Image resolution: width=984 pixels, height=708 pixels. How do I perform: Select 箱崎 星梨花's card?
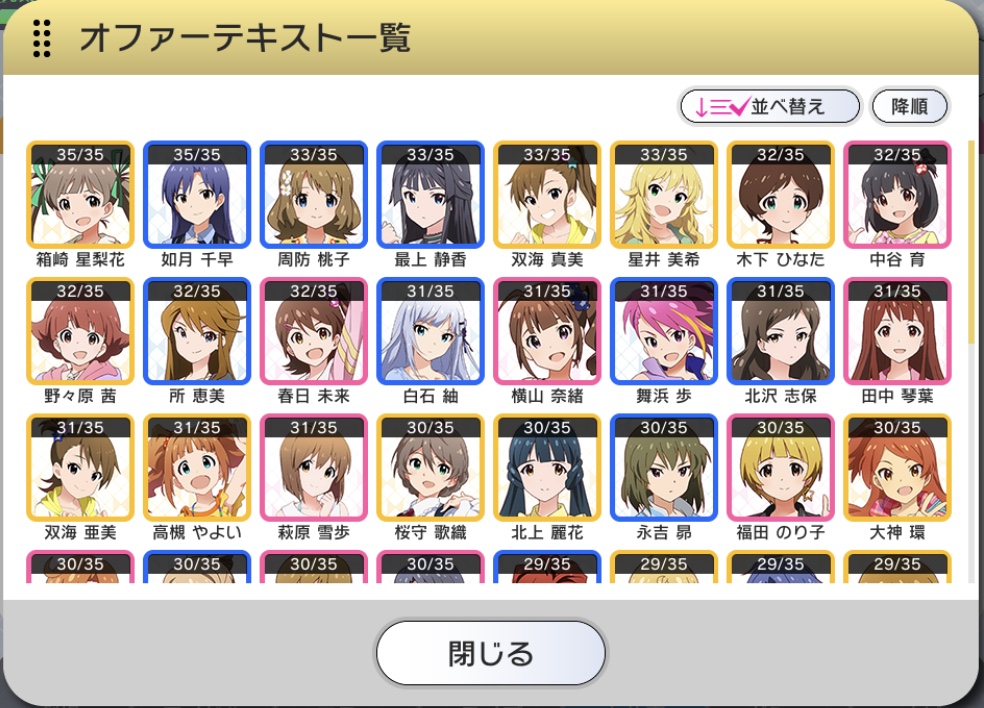80,195
